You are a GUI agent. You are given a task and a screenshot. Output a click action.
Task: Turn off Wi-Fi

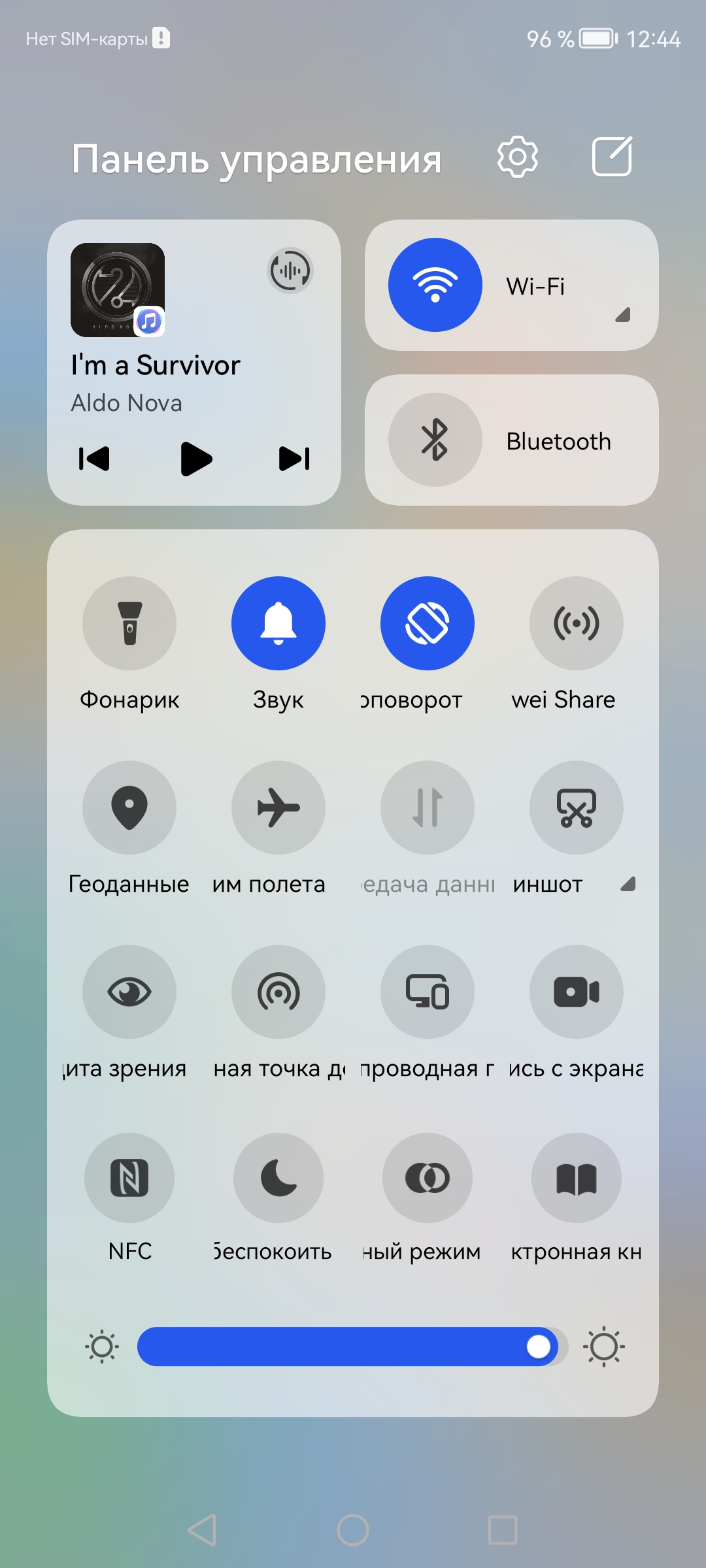tap(435, 285)
